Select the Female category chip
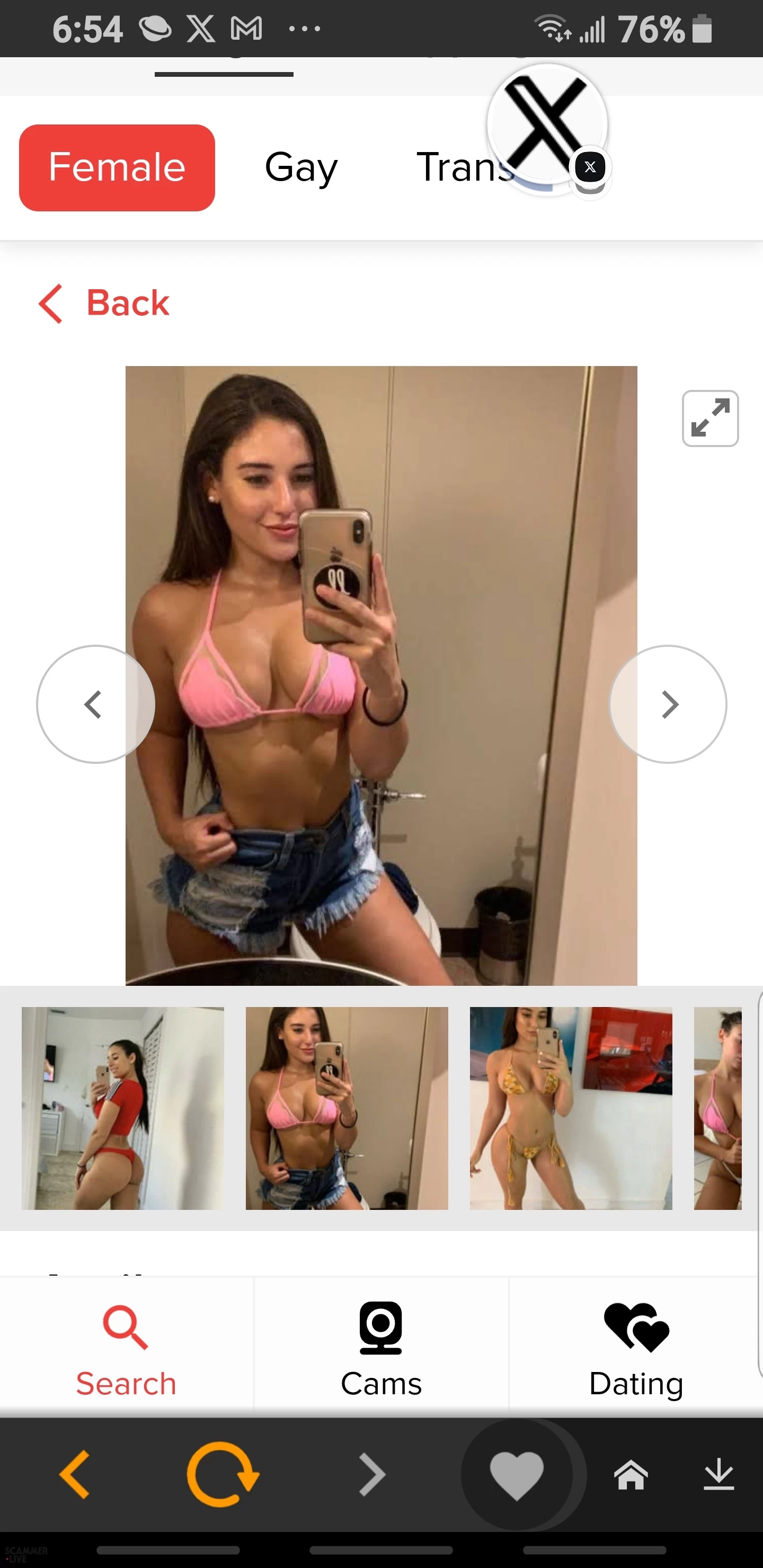 117,167
